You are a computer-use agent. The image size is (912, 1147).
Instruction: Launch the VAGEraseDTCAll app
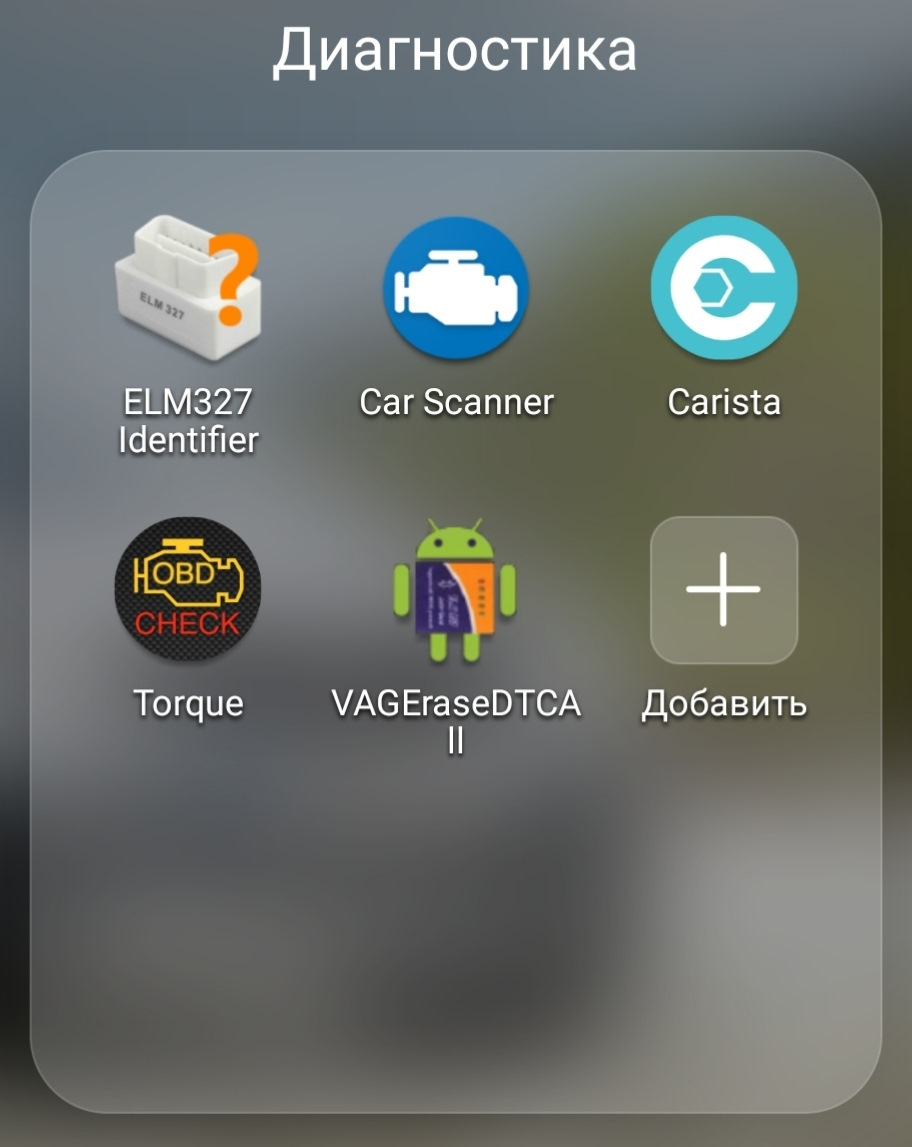456,589
